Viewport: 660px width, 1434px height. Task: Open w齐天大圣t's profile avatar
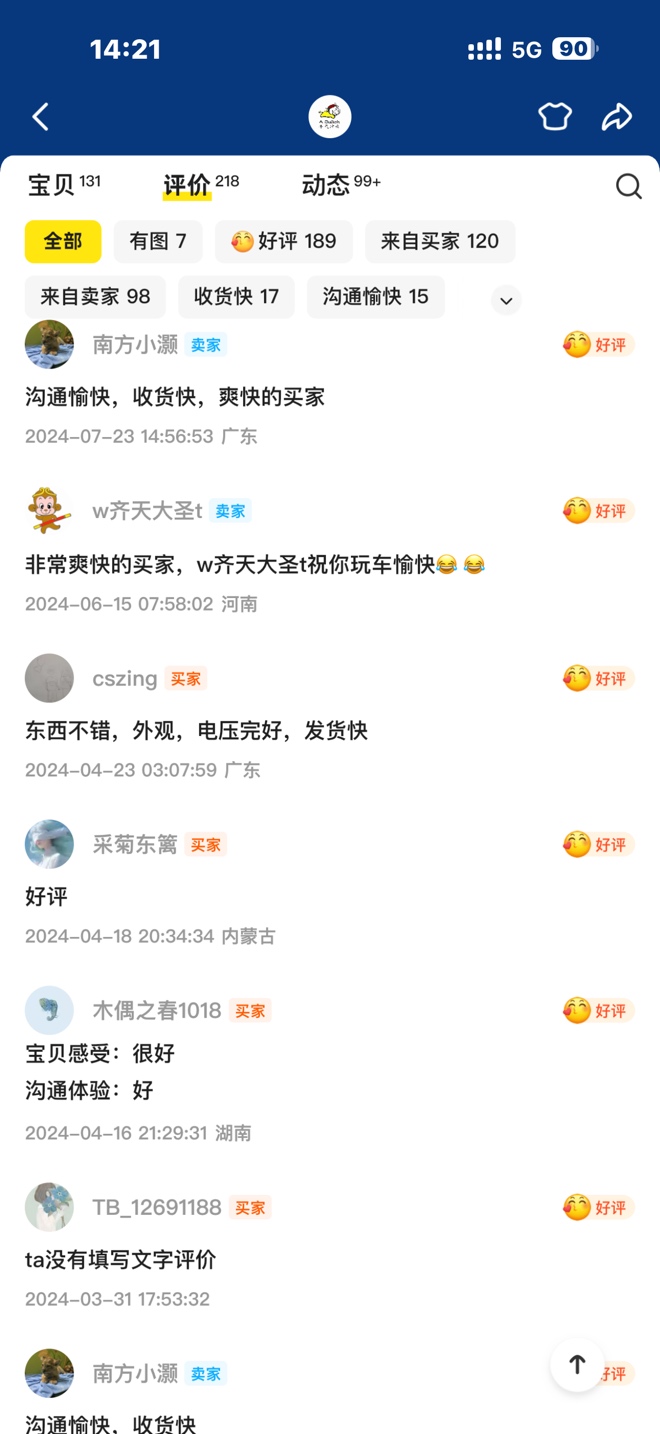[x=49, y=511]
